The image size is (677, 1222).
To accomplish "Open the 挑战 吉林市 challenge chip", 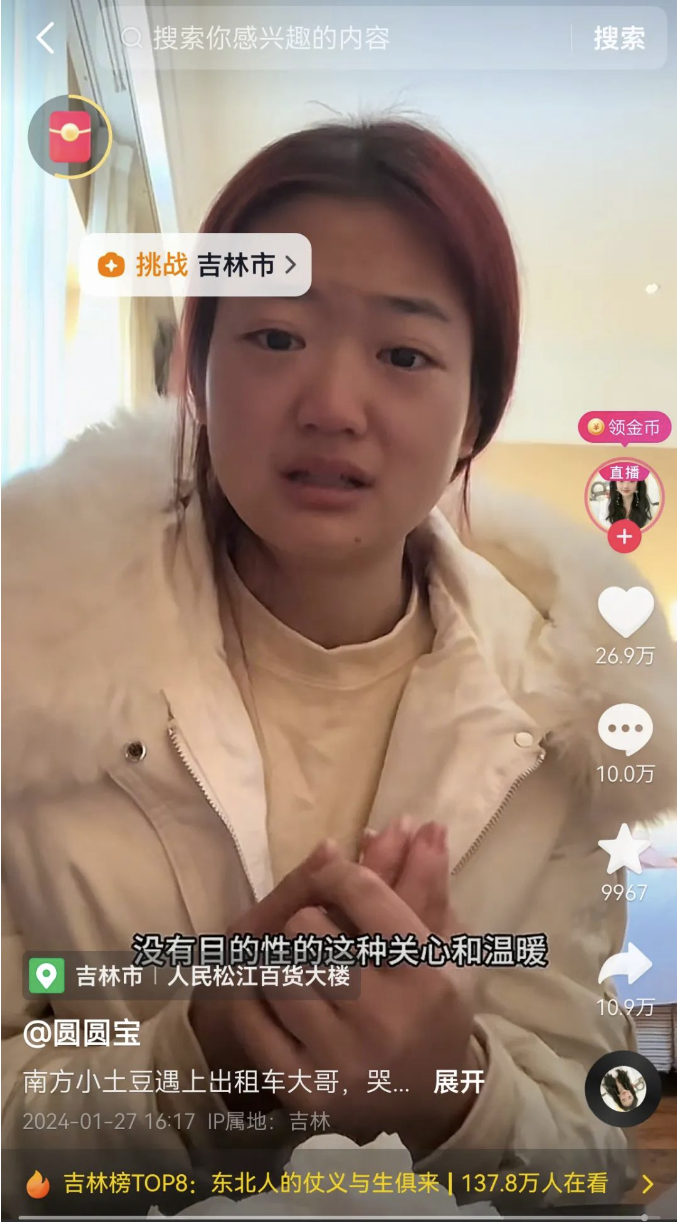I will point(197,265).
